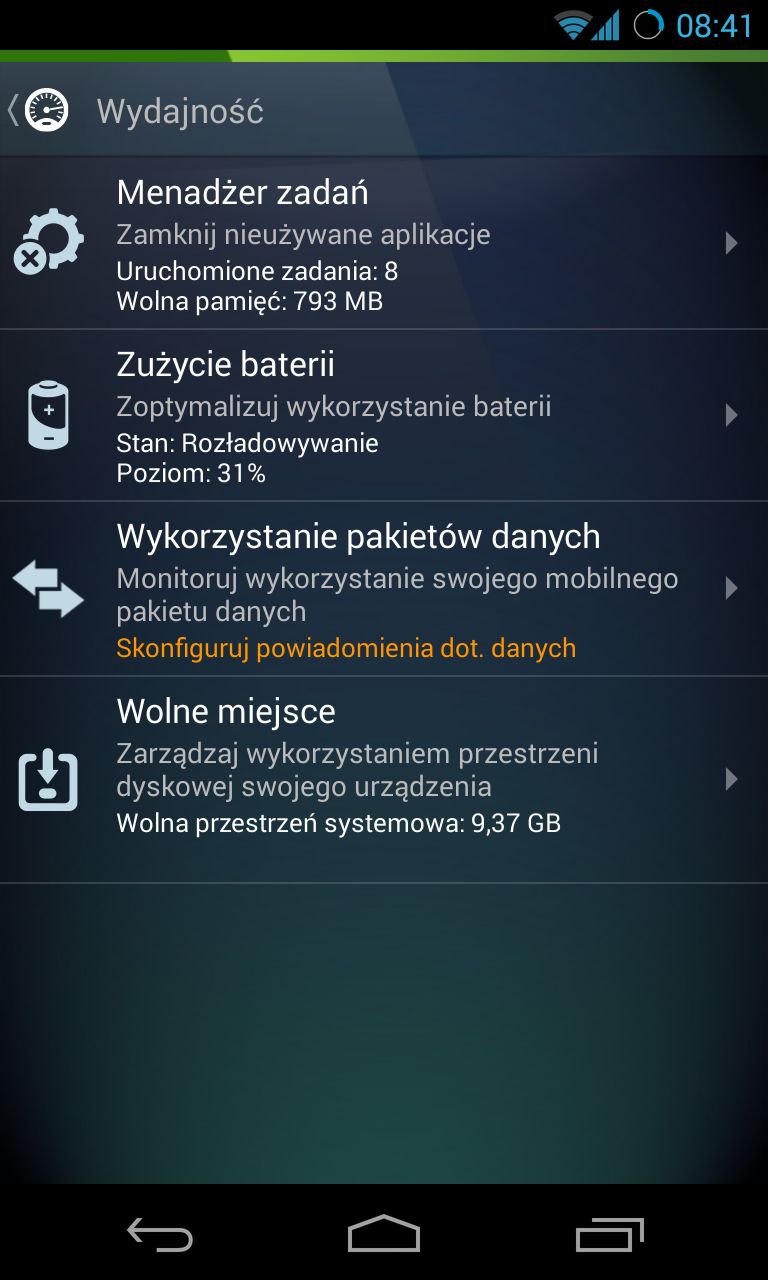Open recent apps overview

point(609,1234)
